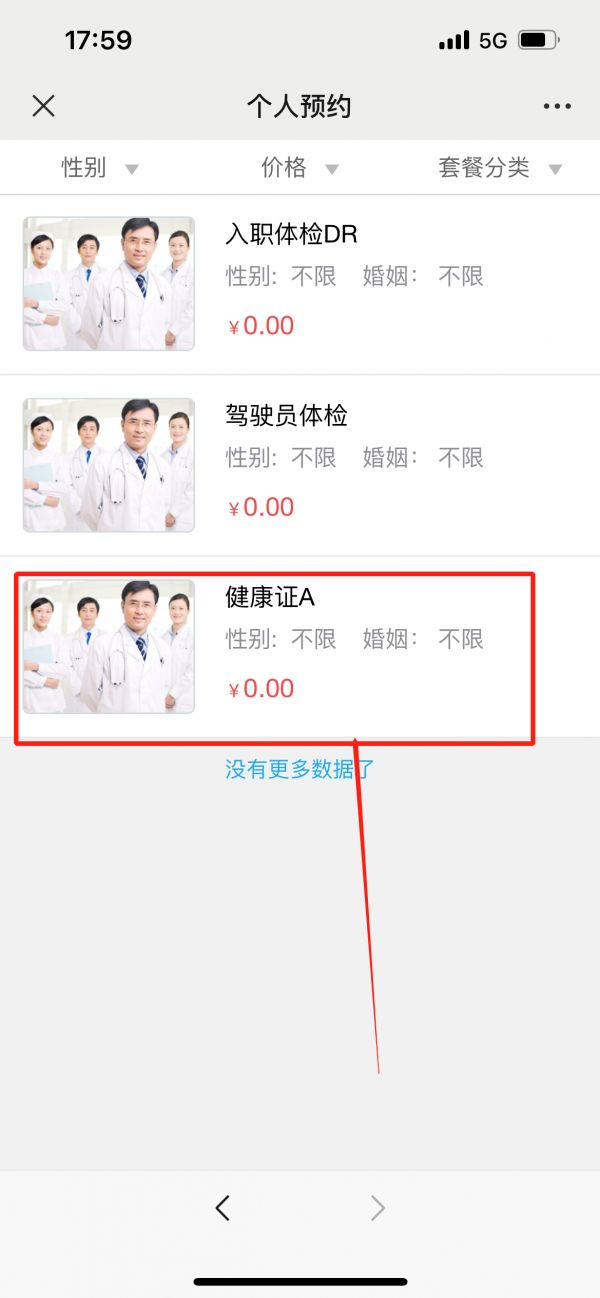Image resolution: width=600 pixels, height=1298 pixels.
Task: Expand the 价格 sort dropdown
Action: pos(299,168)
